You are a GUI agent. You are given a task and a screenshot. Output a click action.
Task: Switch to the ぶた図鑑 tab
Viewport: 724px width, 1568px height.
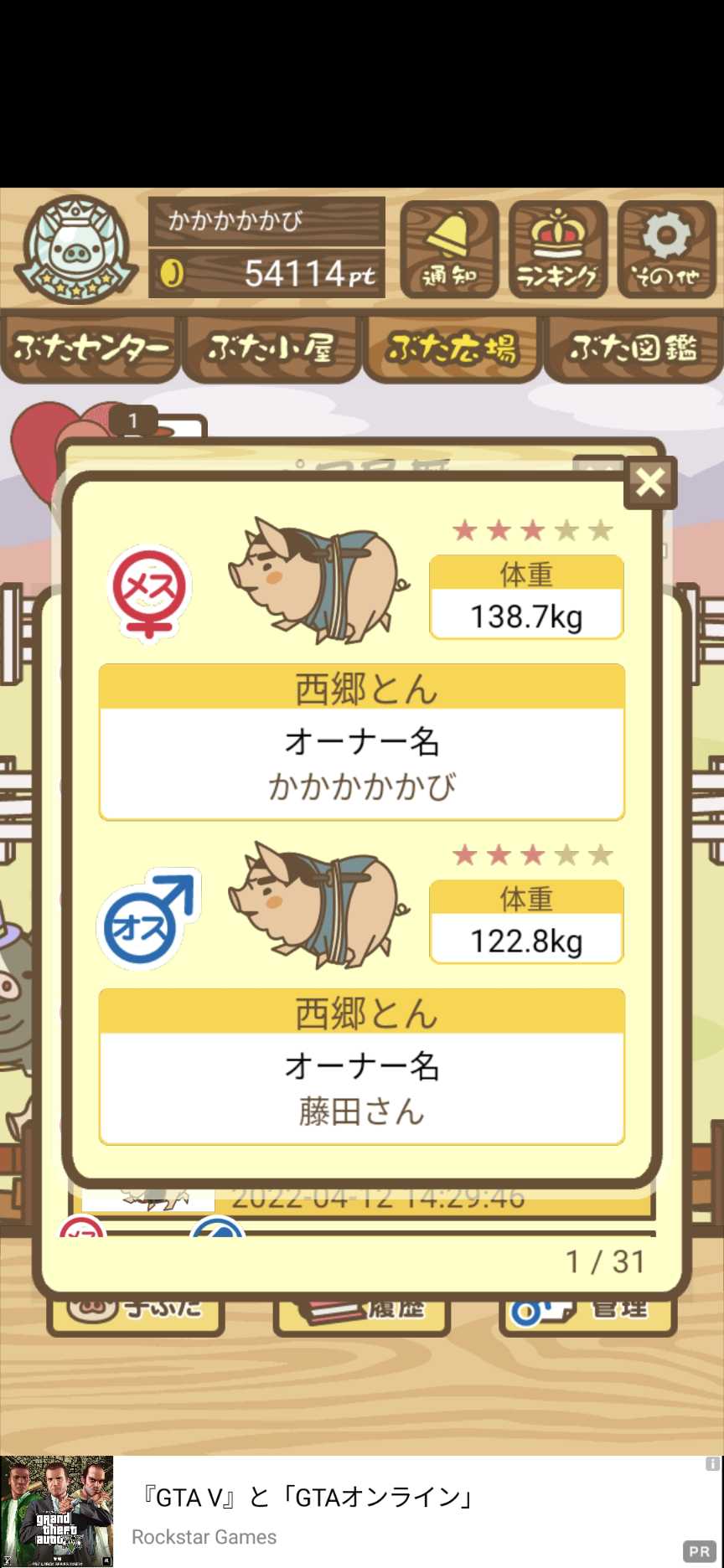(x=633, y=348)
